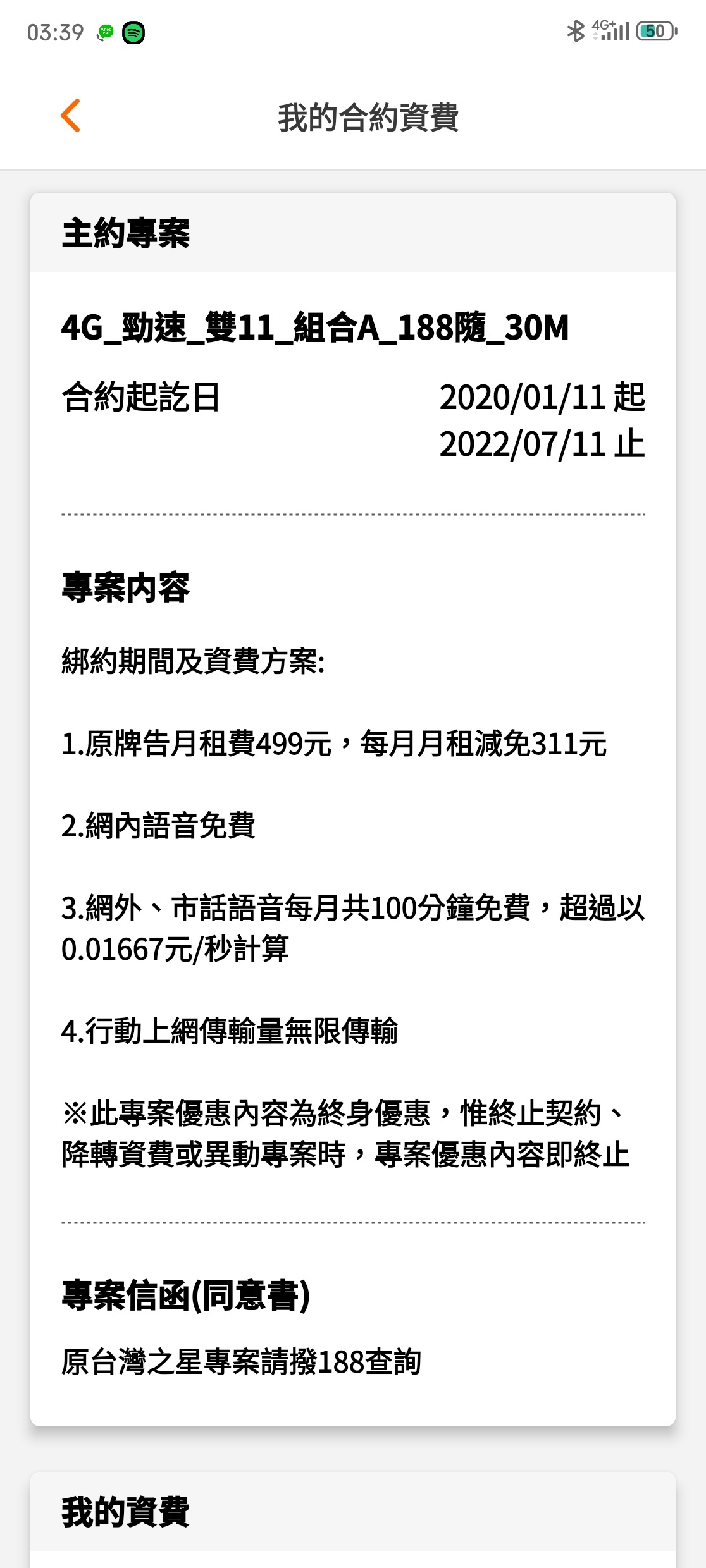
Task: Go back using the orange back arrow
Action: pyautogui.click(x=70, y=116)
